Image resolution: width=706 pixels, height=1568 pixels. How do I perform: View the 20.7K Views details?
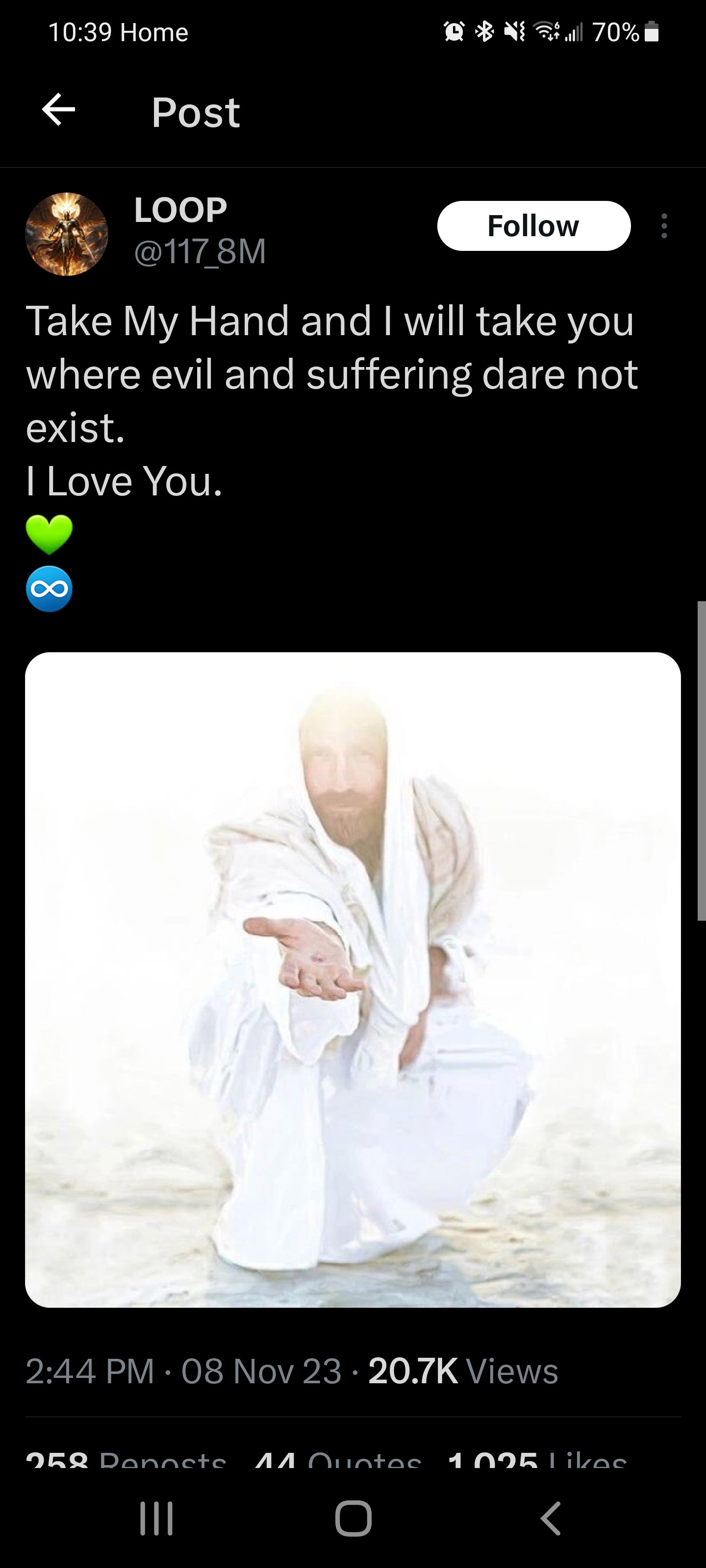462,1372
